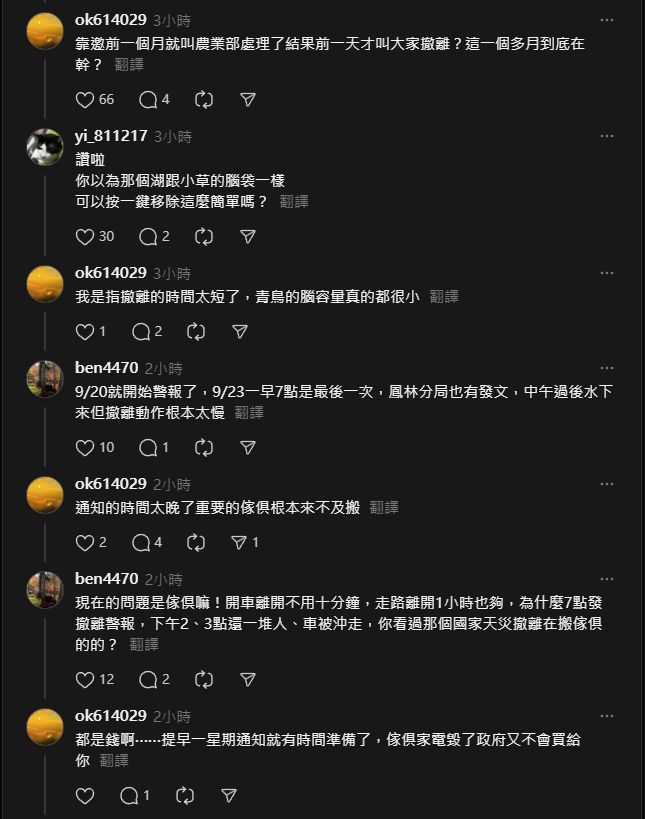Image resolution: width=645 pixels, height=819 pixels.
Task: Reply to the comment starting with 都是錢啊
Action: [129, 796]
